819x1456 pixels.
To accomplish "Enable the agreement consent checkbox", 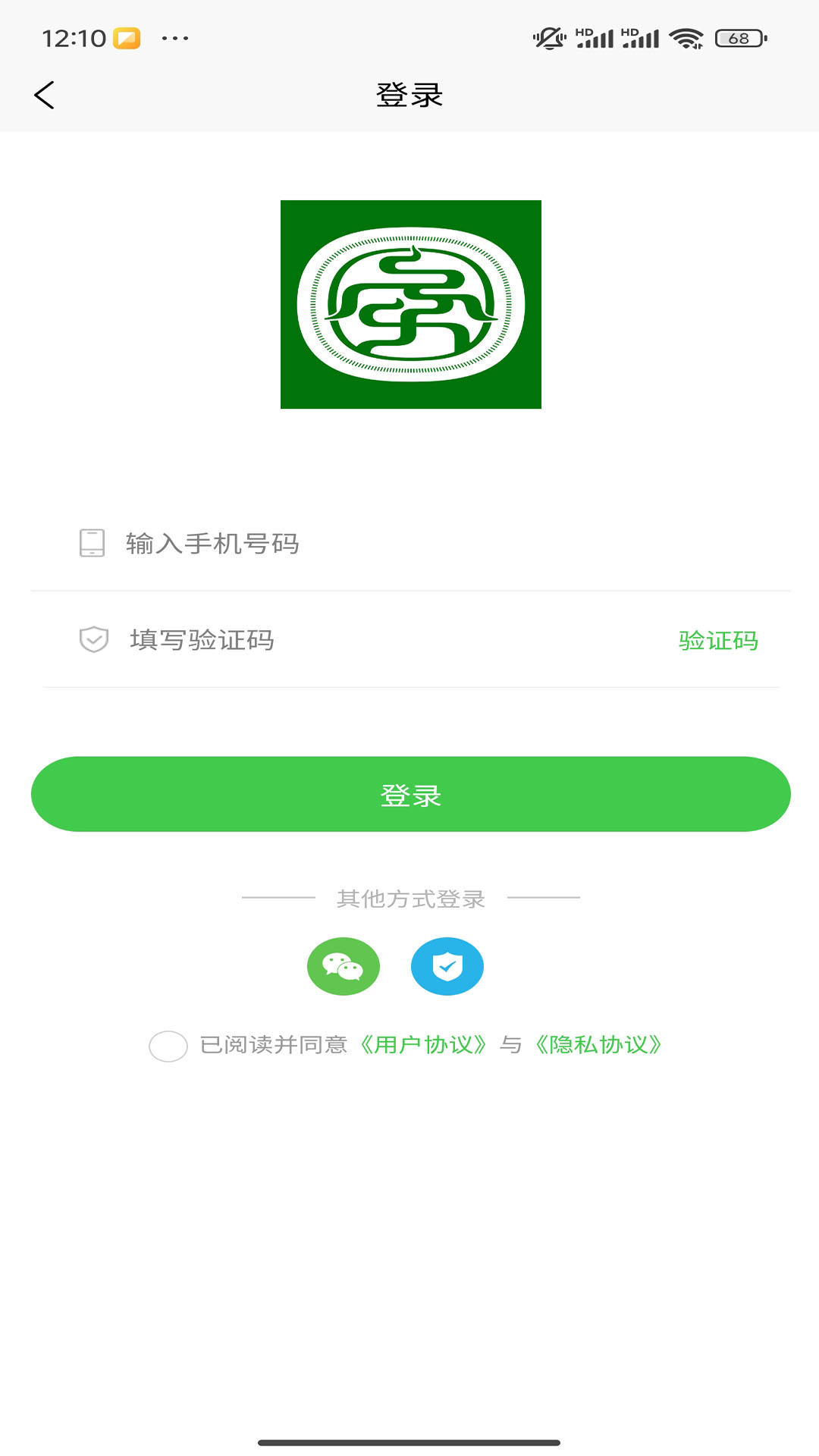I will (168, 1044).
